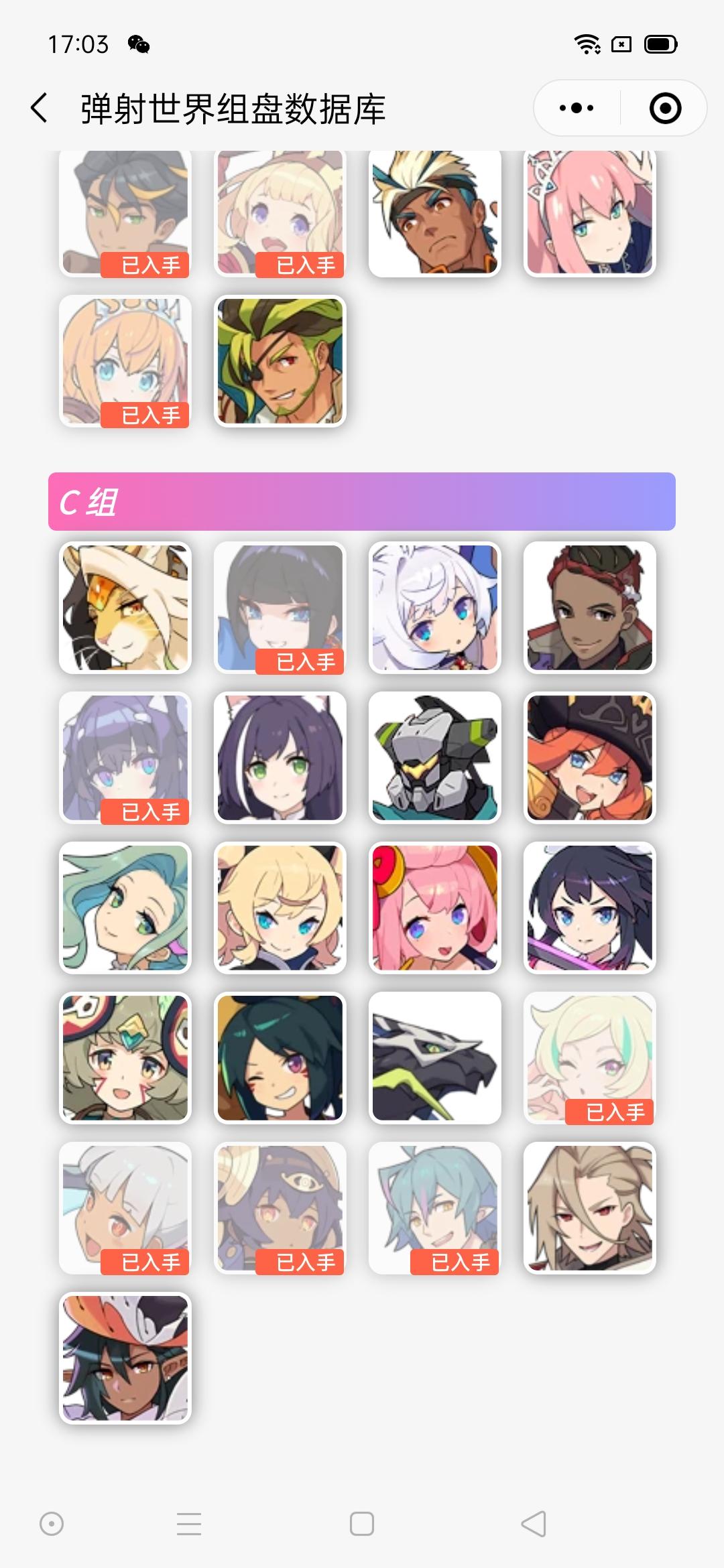Select the orange-haired character wearing a black hat
724x1568 pixels.
(589, 757)
